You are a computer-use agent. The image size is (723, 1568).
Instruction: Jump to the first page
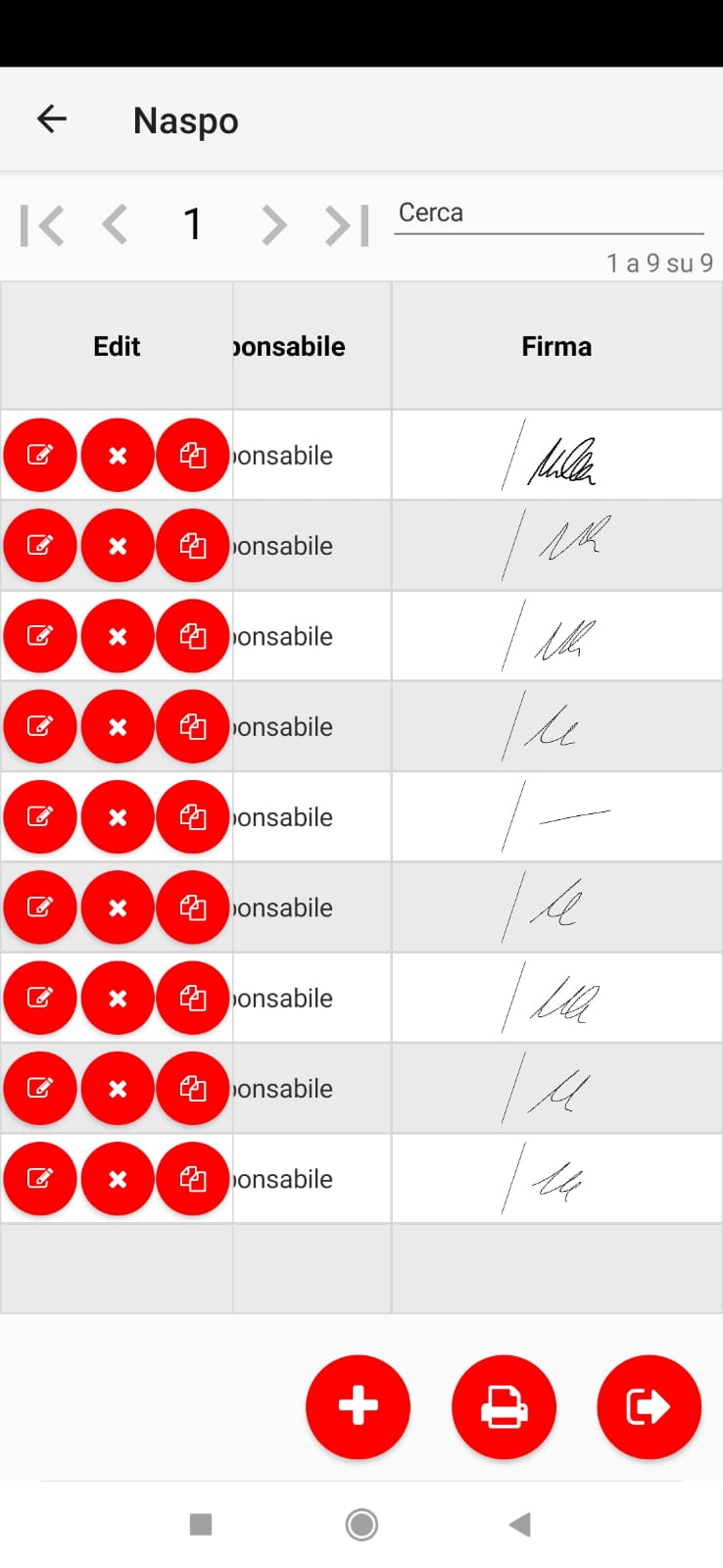pos(42,225)
